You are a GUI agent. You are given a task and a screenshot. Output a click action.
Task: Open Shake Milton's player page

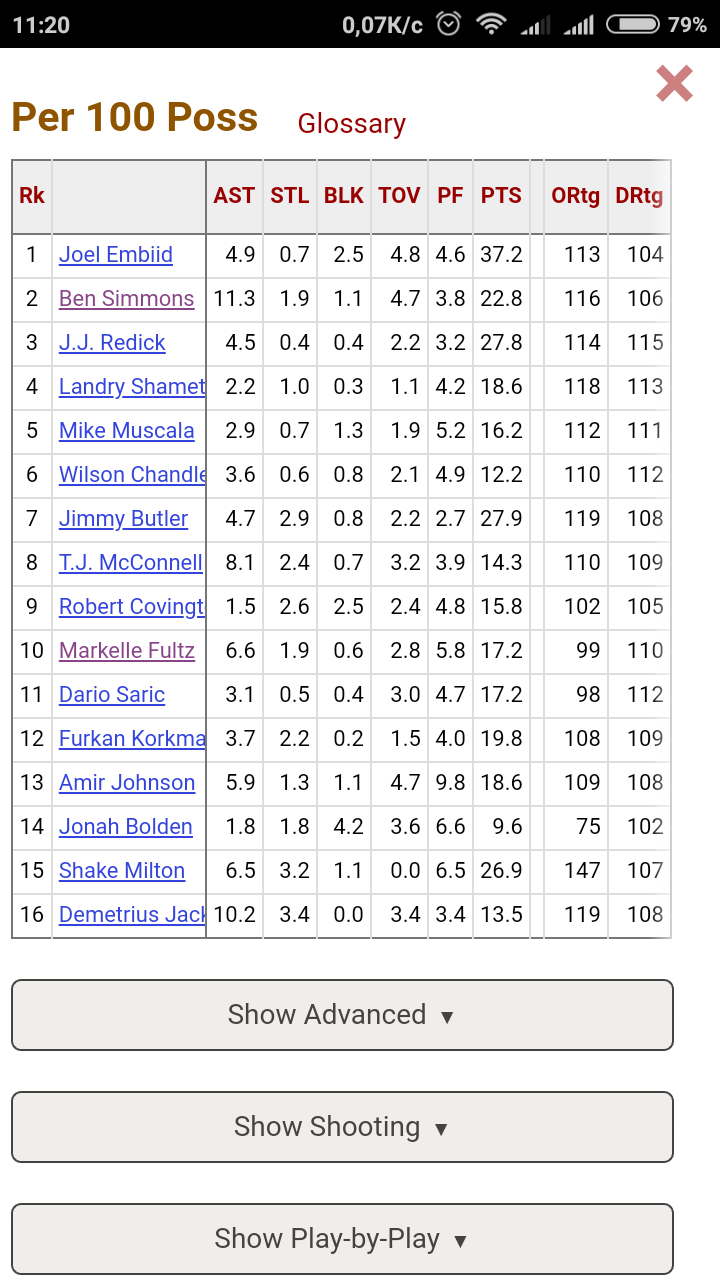[122, 871]
